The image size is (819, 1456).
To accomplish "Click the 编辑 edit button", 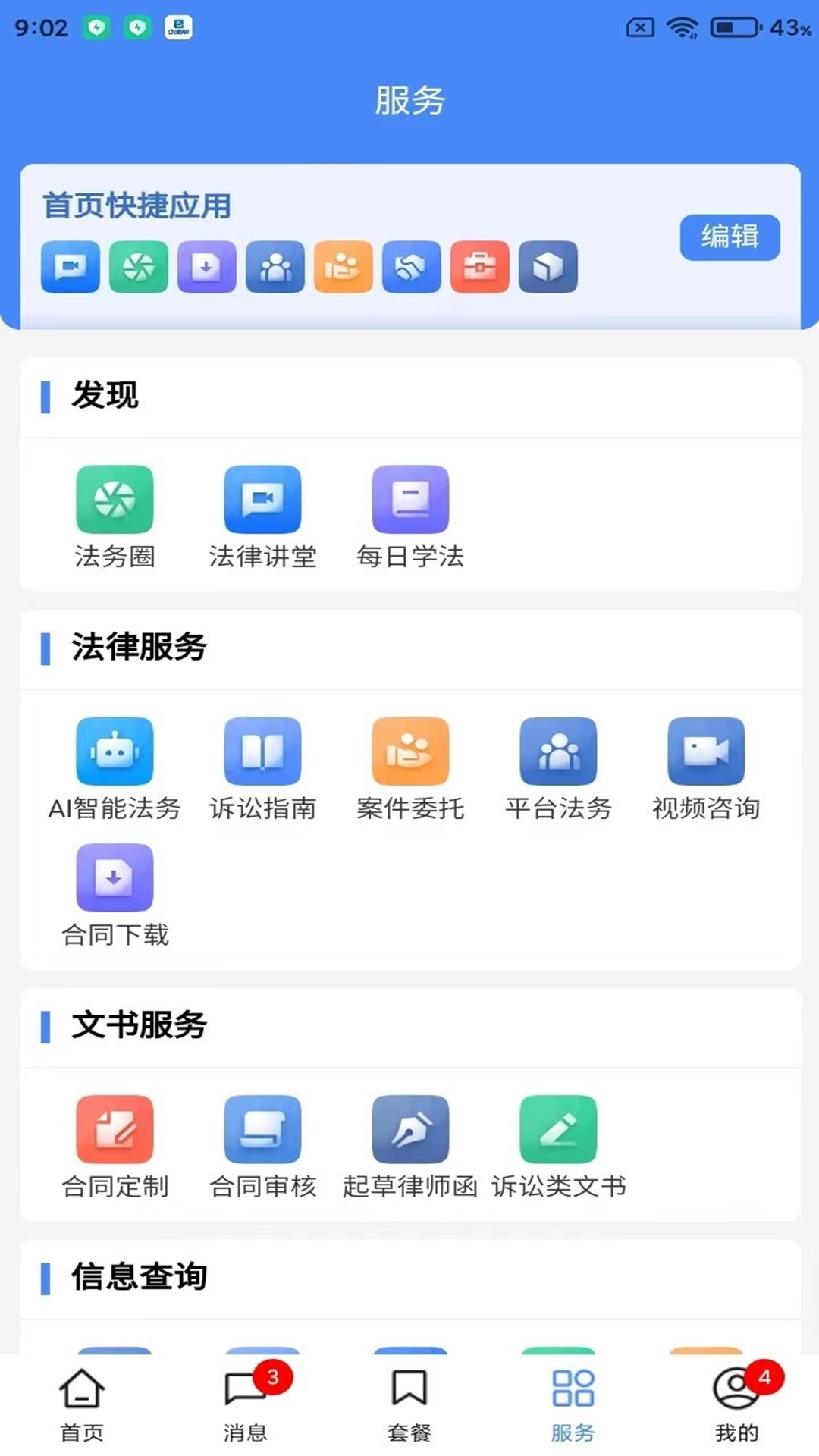I will click(x=730, y=237).
